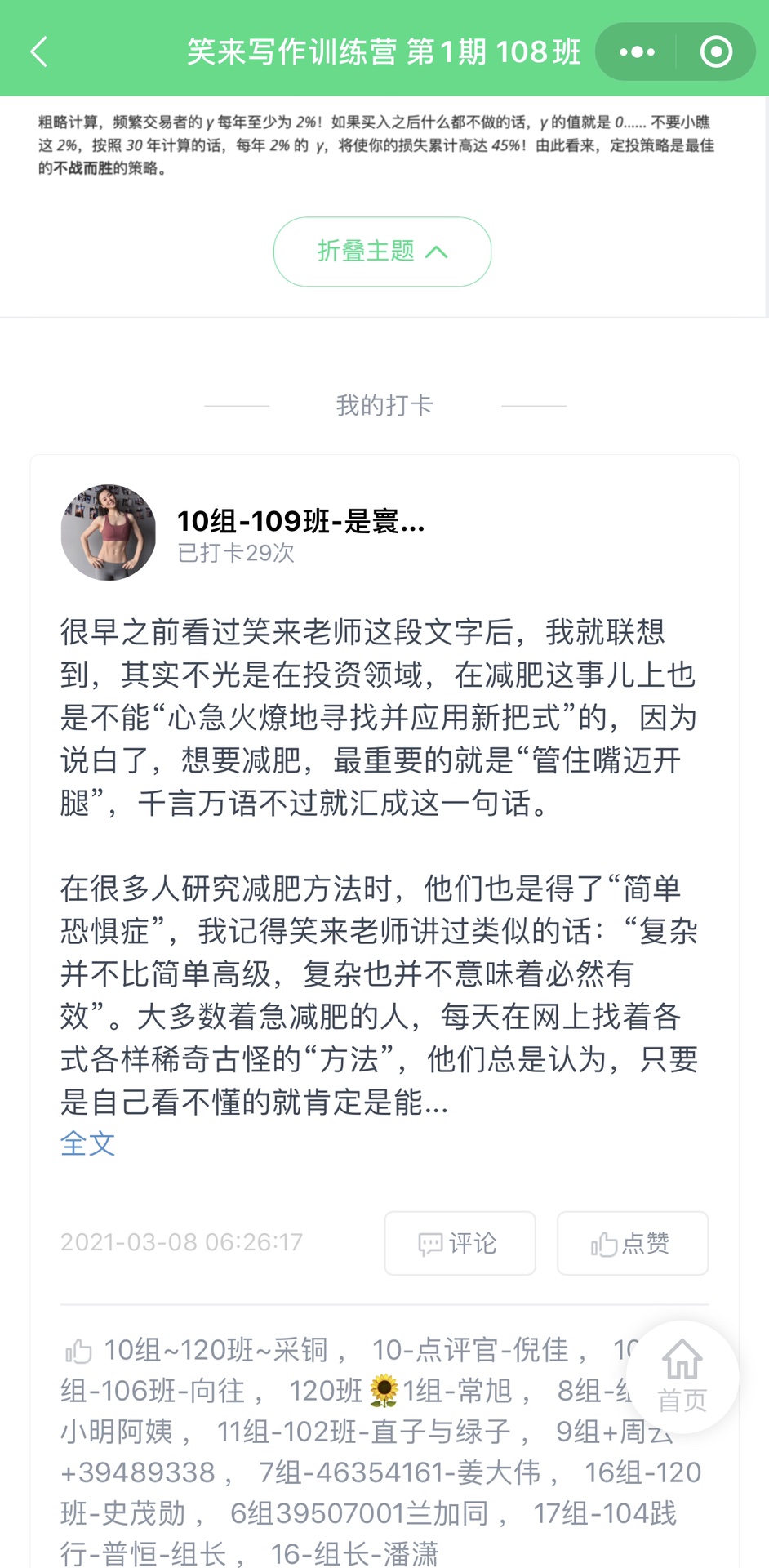The width and height of the screenshot is (769, 1568).
Task: Like the post with 点赞 button
Action: [632, 1243]
